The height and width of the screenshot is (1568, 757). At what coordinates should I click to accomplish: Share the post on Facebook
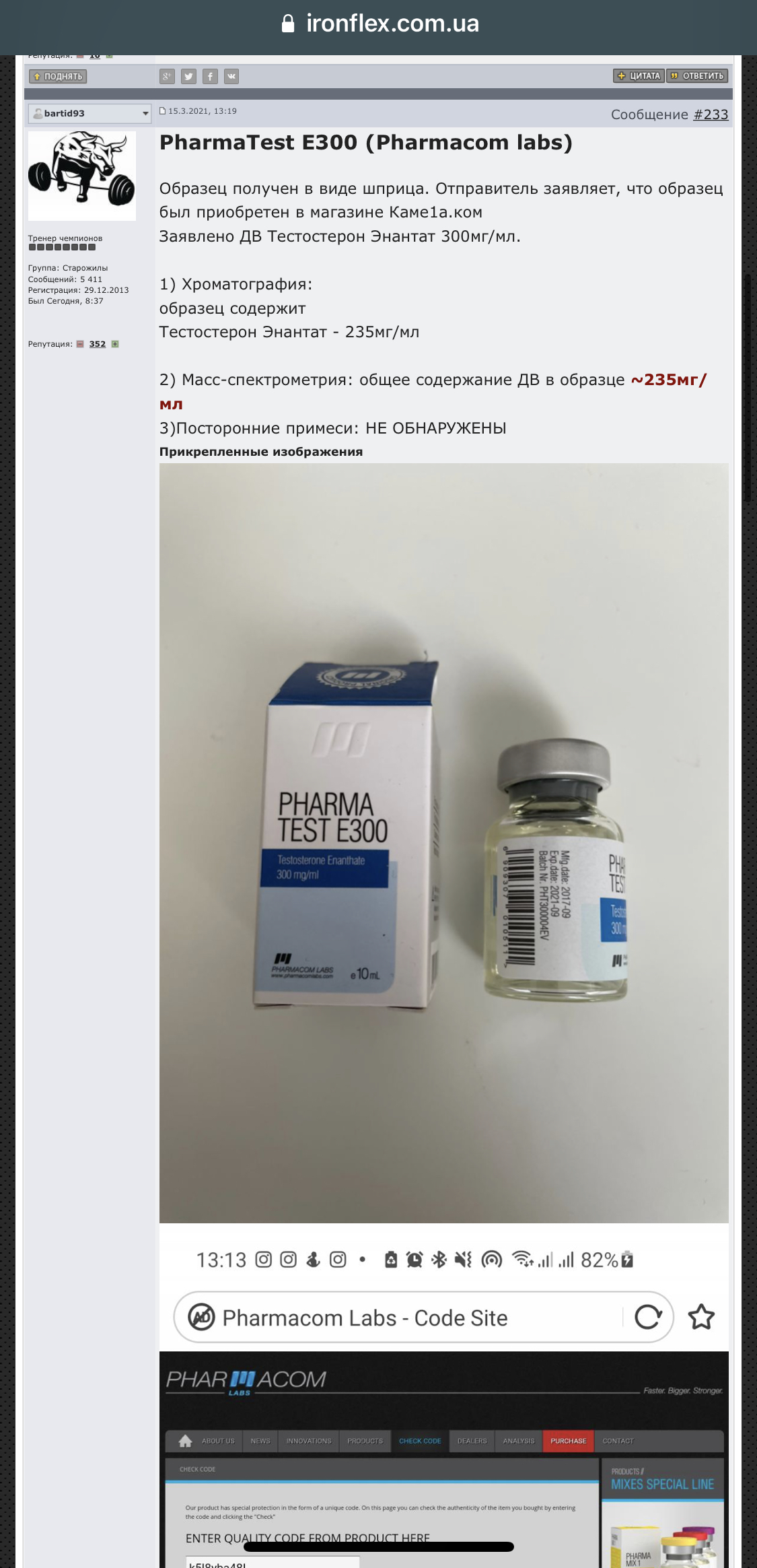point(210,76)
